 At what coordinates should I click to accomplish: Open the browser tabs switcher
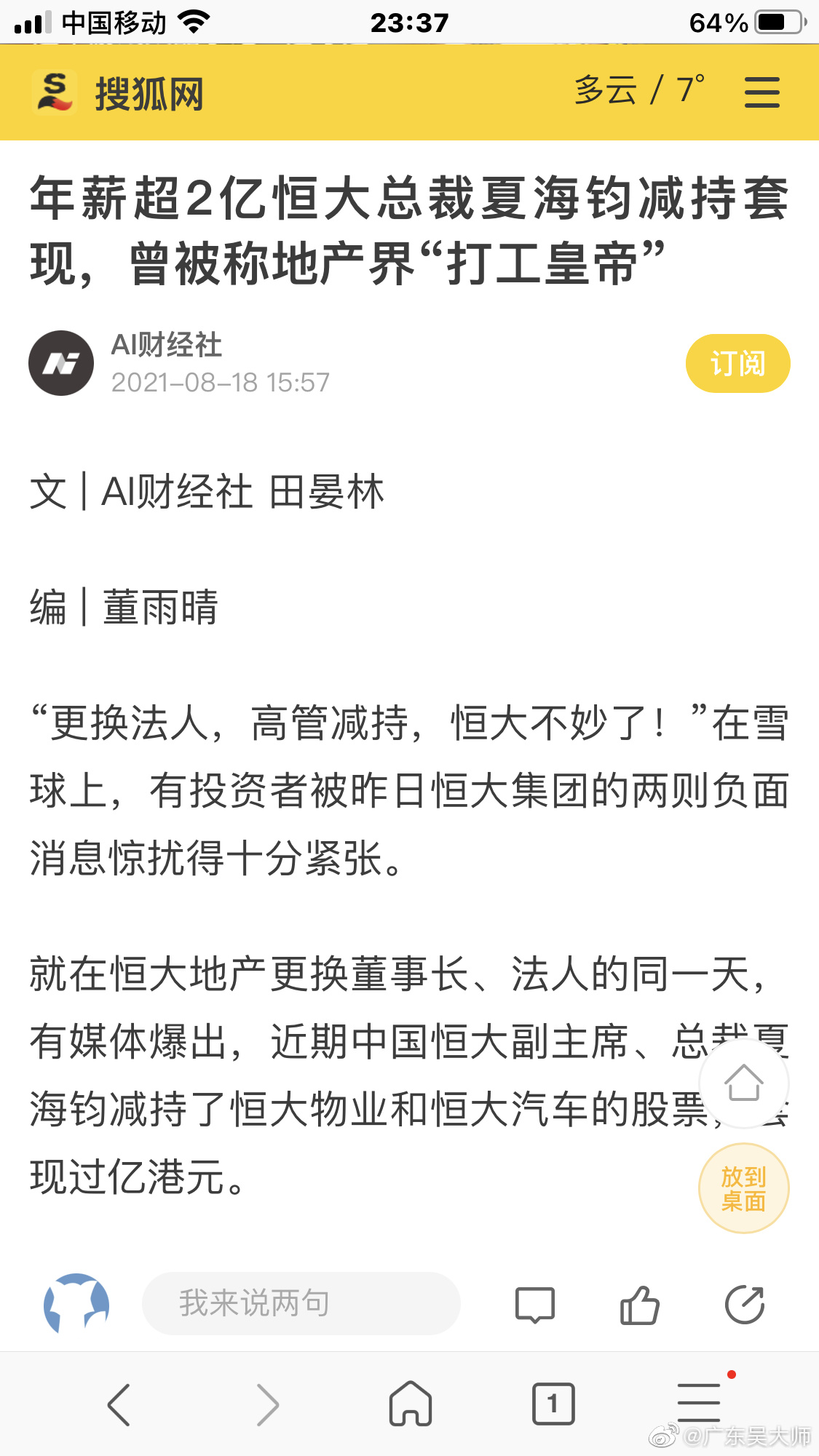(x=553, y=1404)
